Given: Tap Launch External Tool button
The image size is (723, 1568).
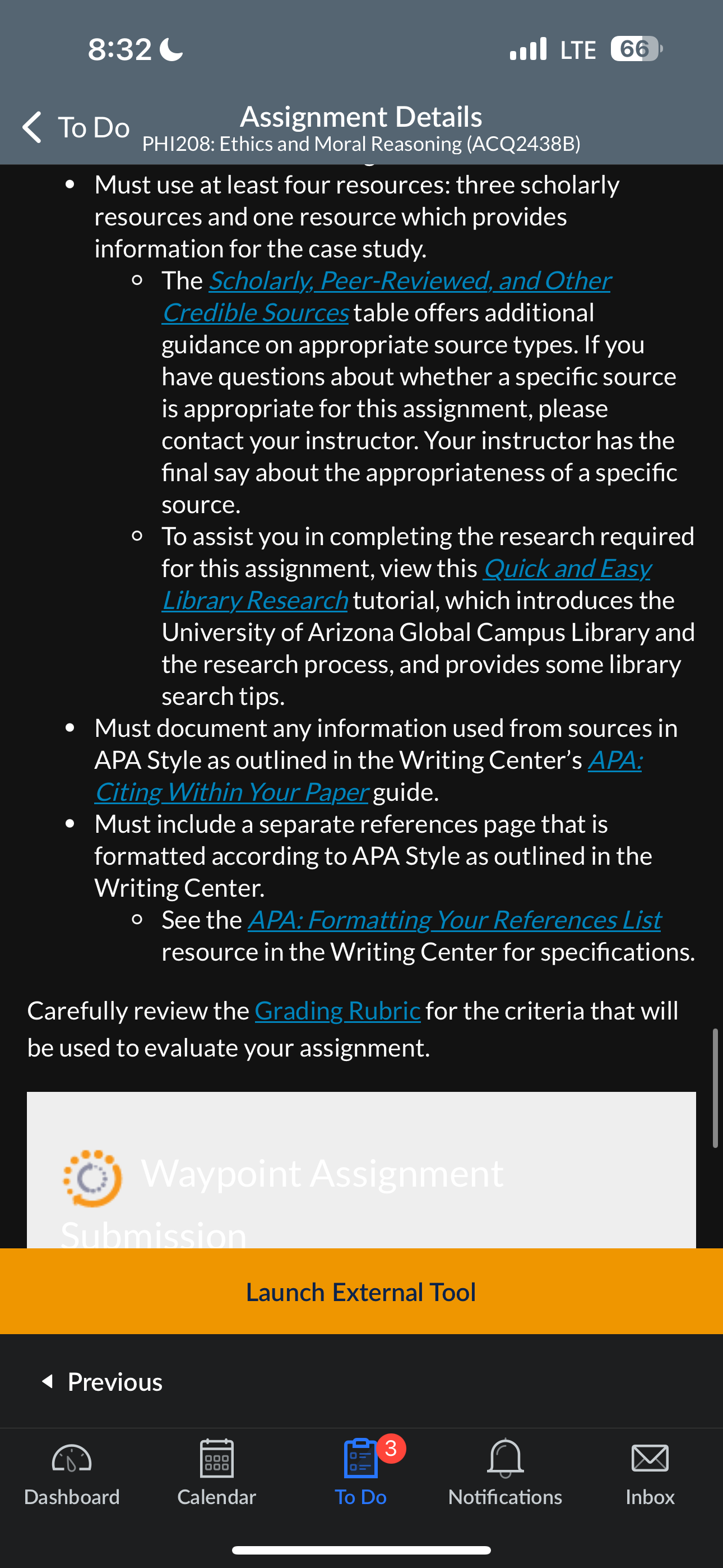Looking at the screenshot, I should pos(361,1292).
